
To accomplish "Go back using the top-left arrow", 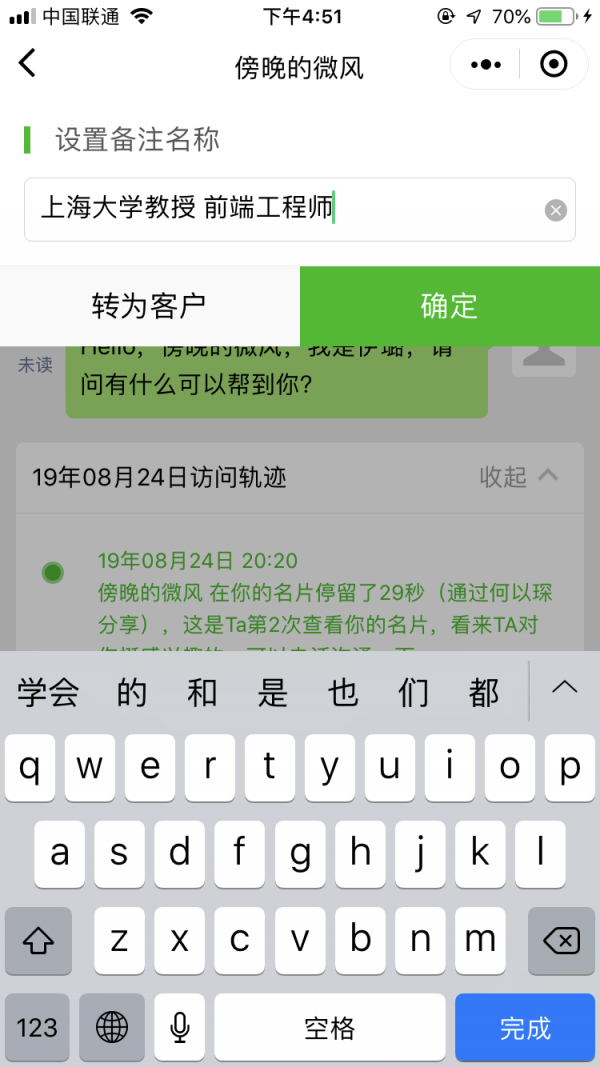I will pyautogui.click(x=28, y=64).
